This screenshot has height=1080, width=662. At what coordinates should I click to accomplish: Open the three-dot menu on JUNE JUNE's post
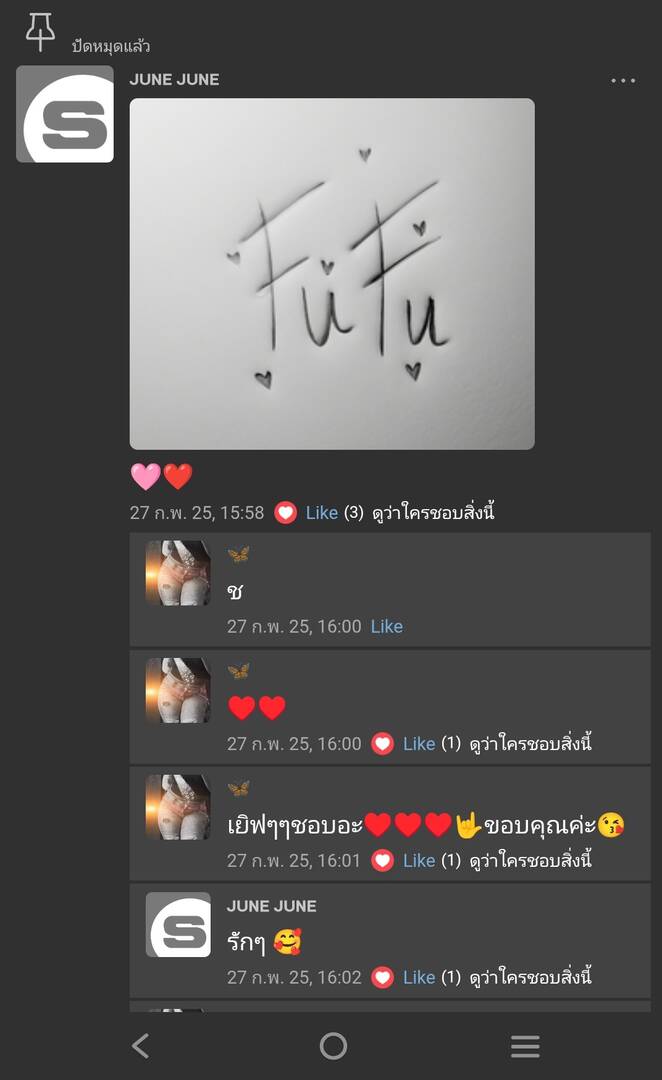pos(623,81)
